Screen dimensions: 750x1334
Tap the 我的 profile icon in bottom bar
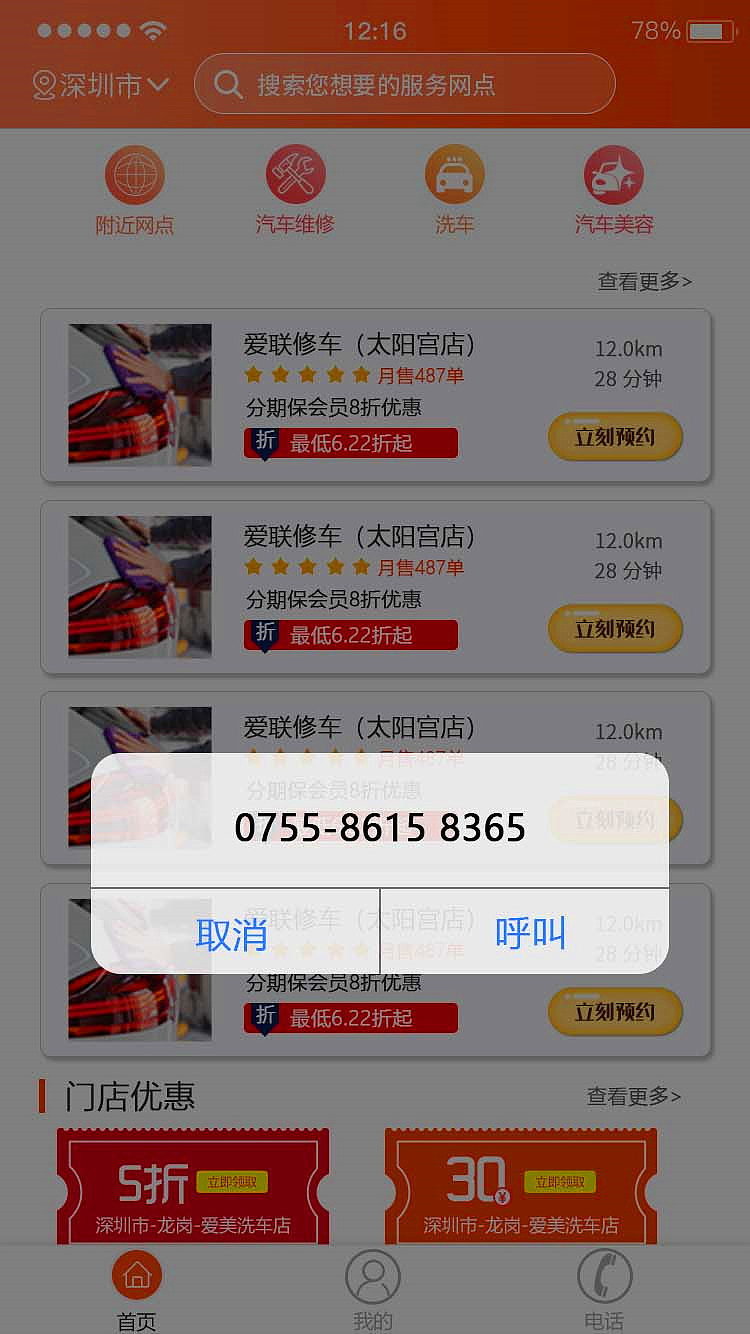click(x=373, y=1276)
